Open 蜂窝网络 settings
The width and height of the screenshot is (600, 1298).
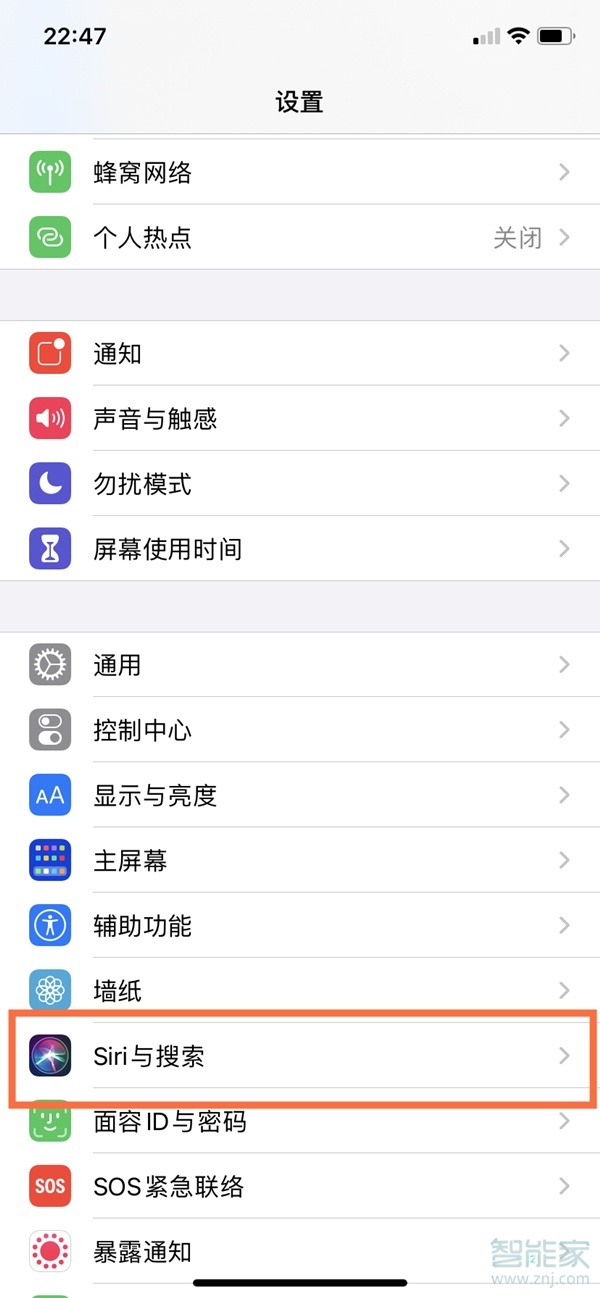coord(300,172)
